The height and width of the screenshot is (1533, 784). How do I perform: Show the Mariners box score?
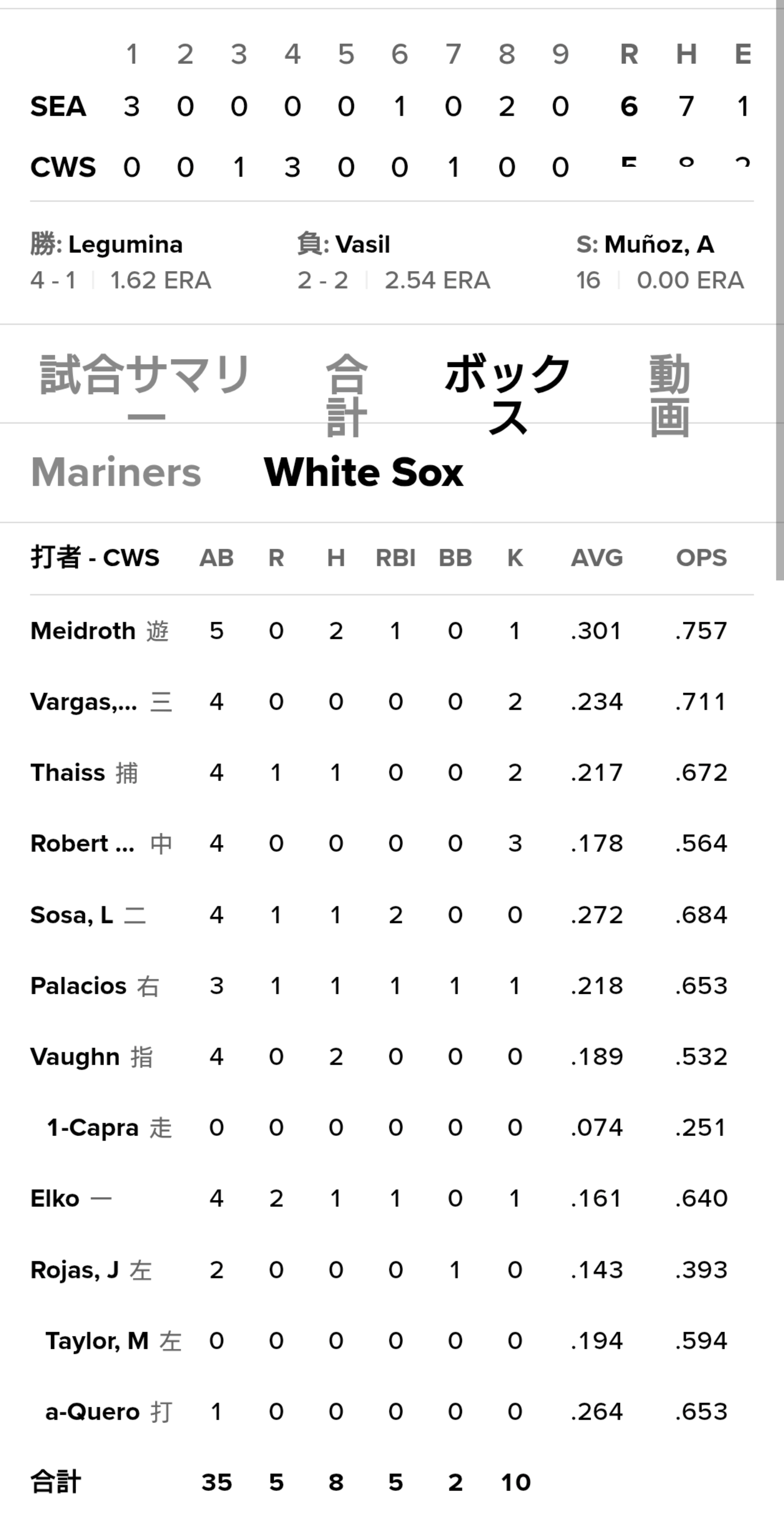click(x=116, y=472)
